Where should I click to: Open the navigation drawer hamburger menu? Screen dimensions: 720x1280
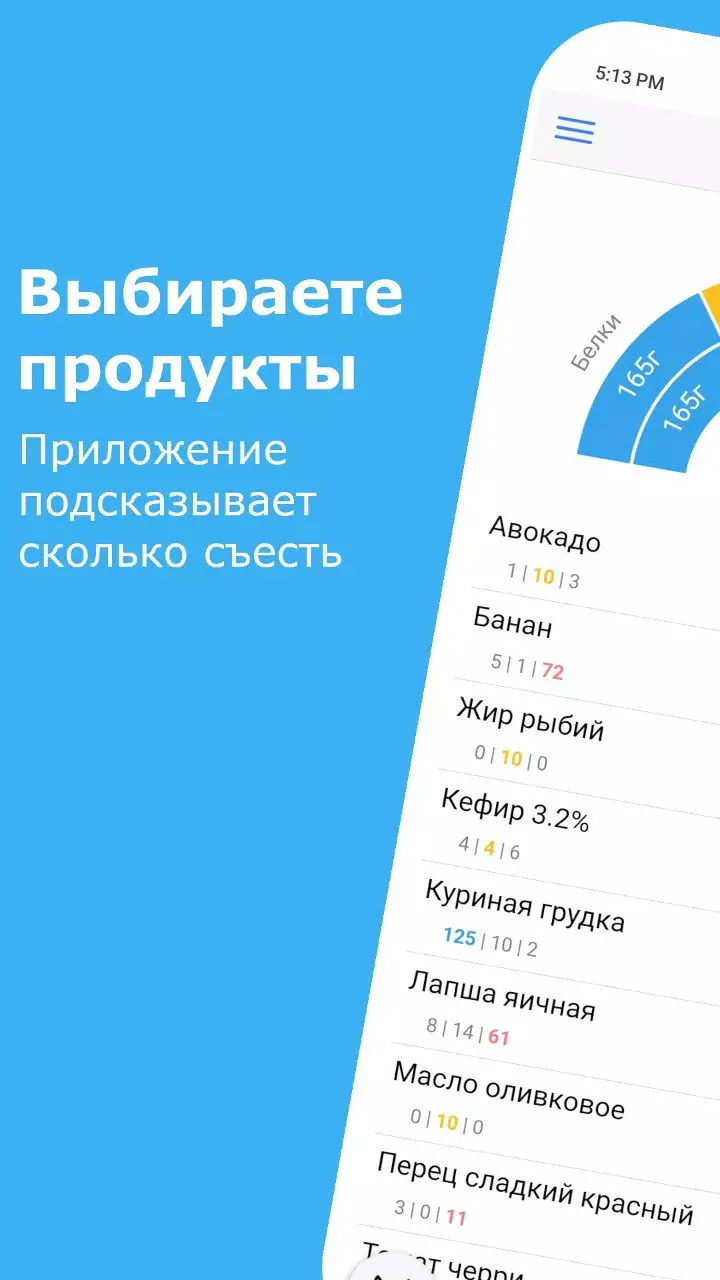pos(576,130)
